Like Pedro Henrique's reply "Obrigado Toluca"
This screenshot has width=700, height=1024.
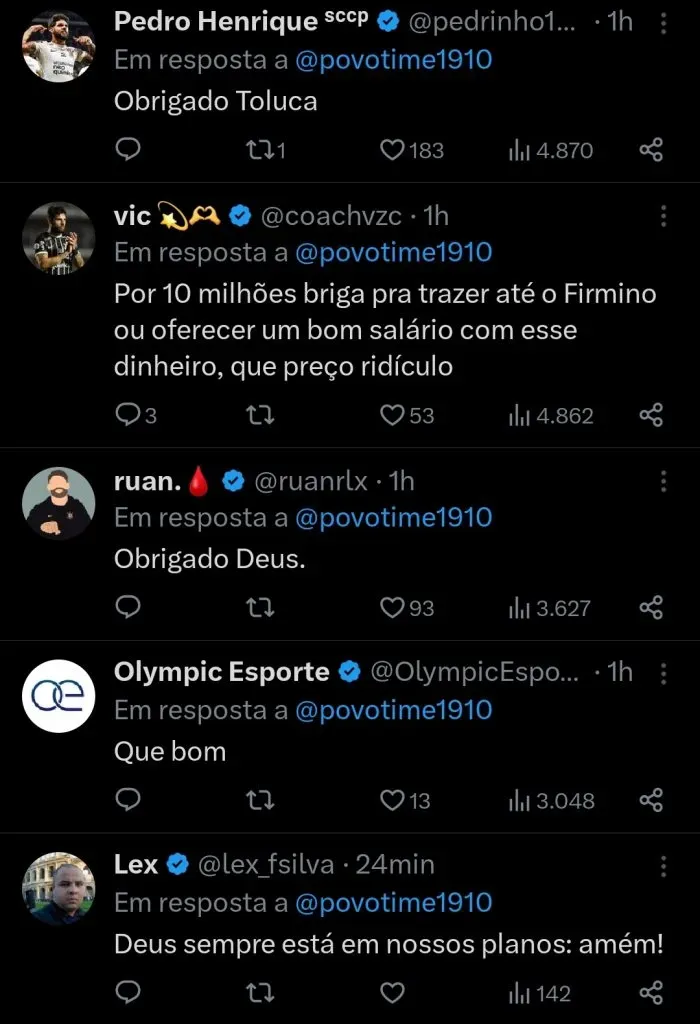[393, 151]
